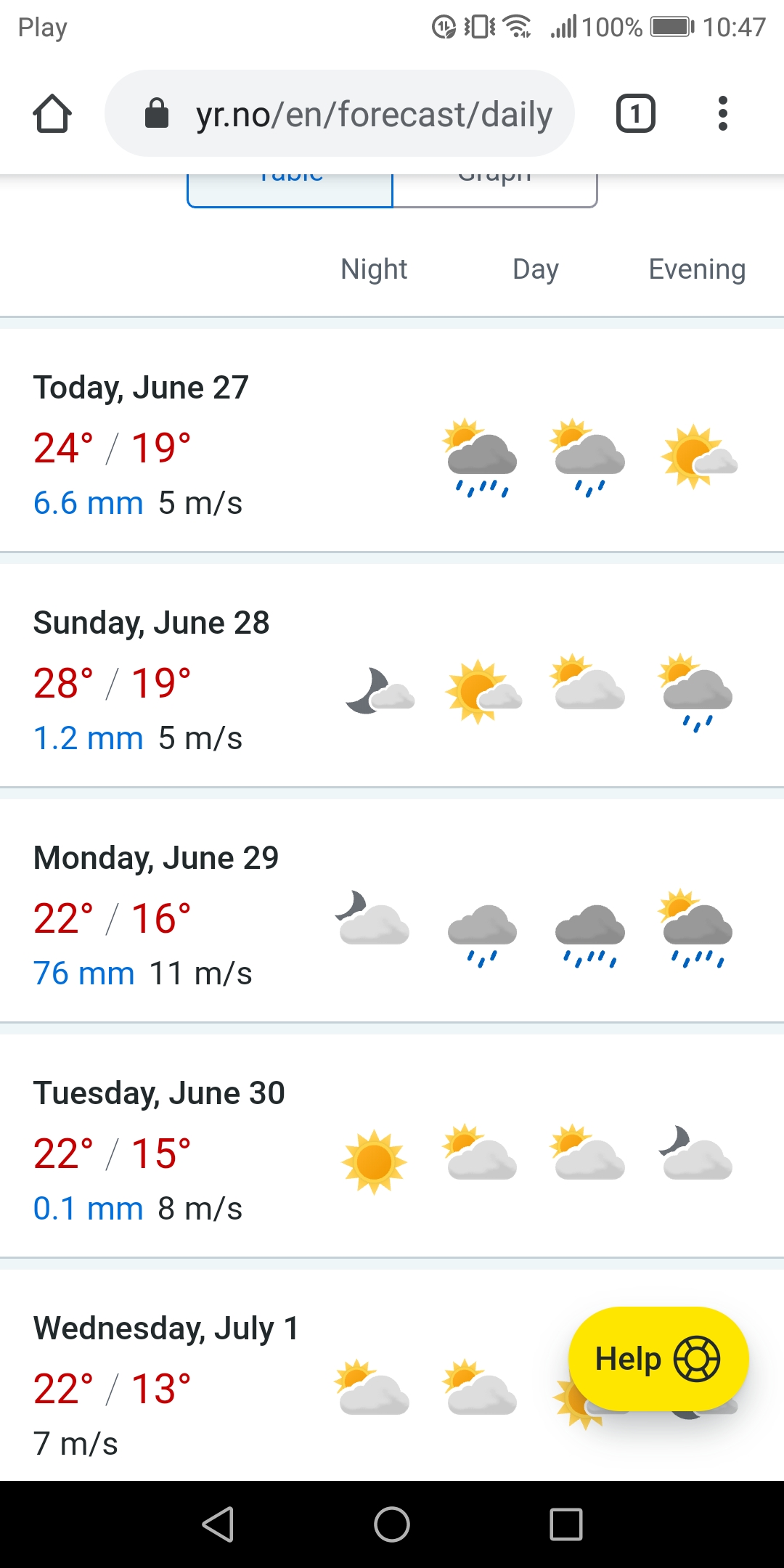
Task: Go to the browser home page
Action: [x=52, y=114]
